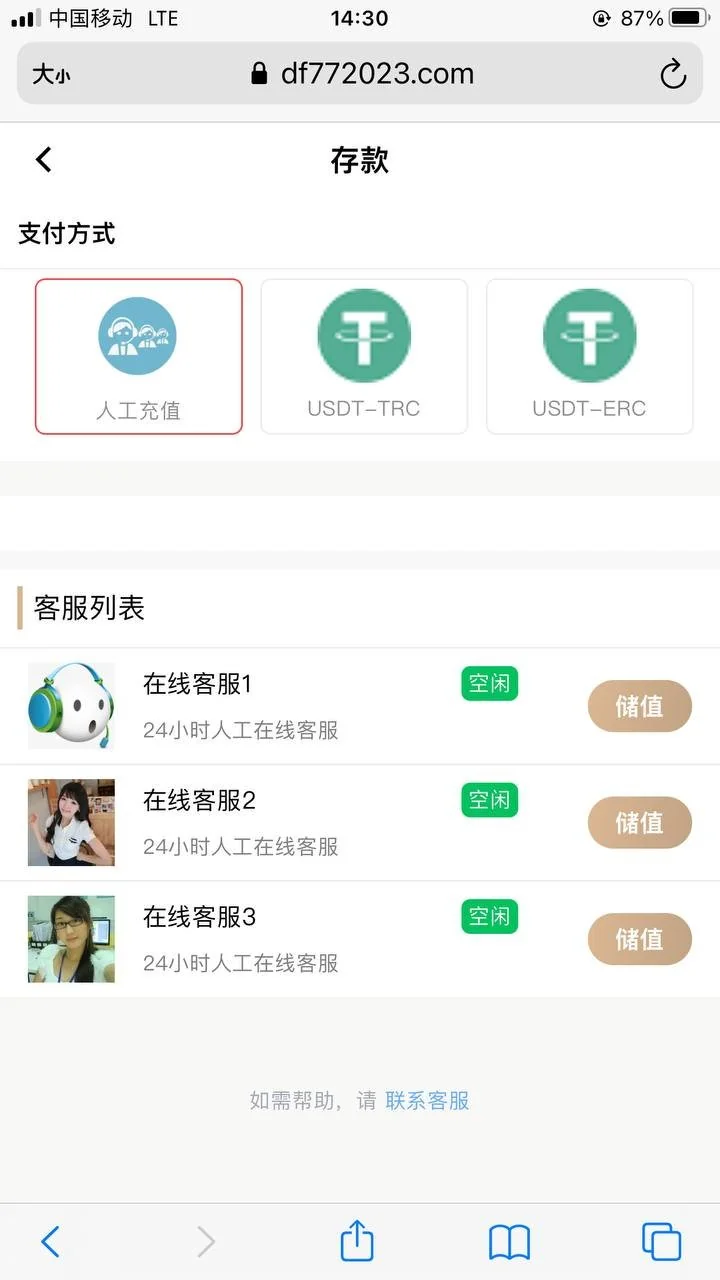Tap the df772023.com address bar
The width and height of the screenshot is (720, 1280).
pos(362,74)
